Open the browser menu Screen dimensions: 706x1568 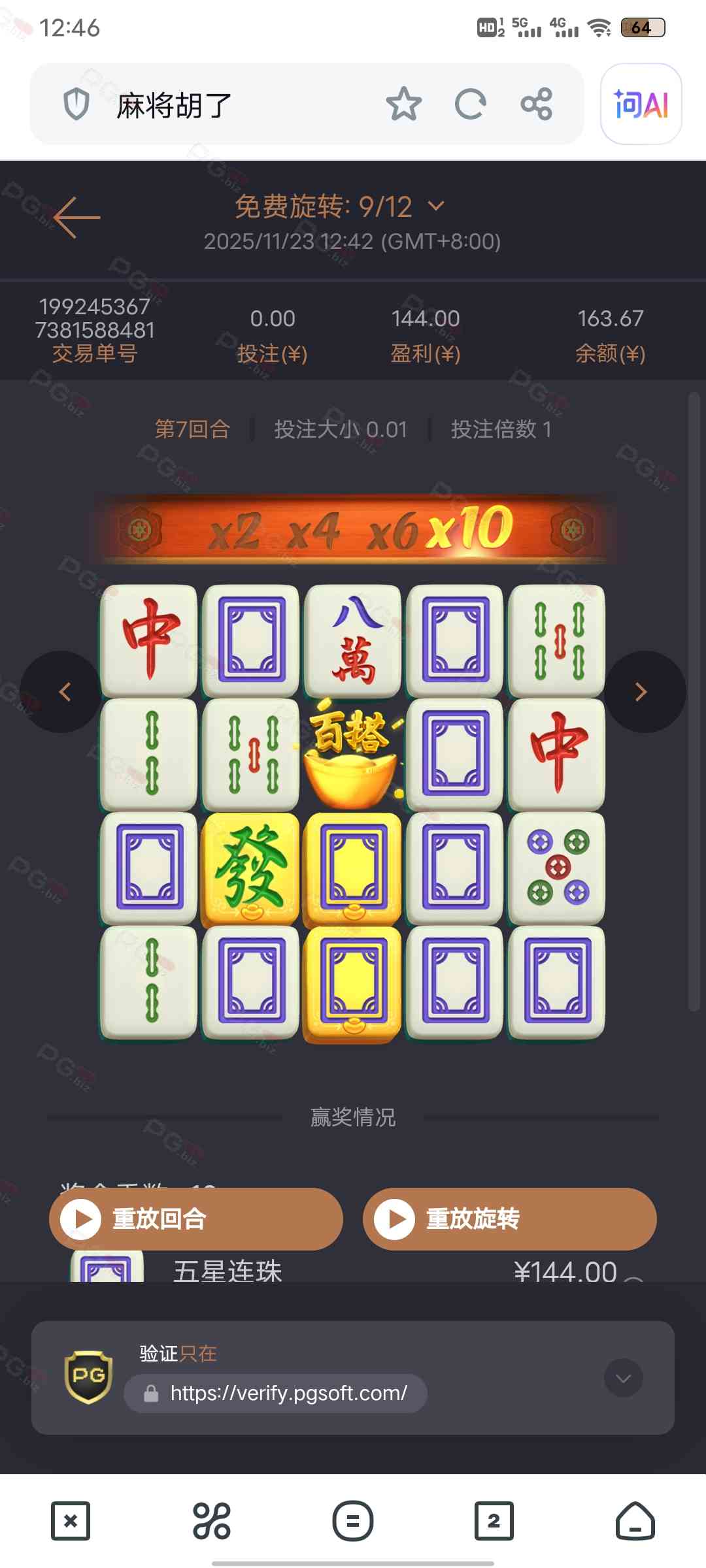click(x=353, y=1521)
